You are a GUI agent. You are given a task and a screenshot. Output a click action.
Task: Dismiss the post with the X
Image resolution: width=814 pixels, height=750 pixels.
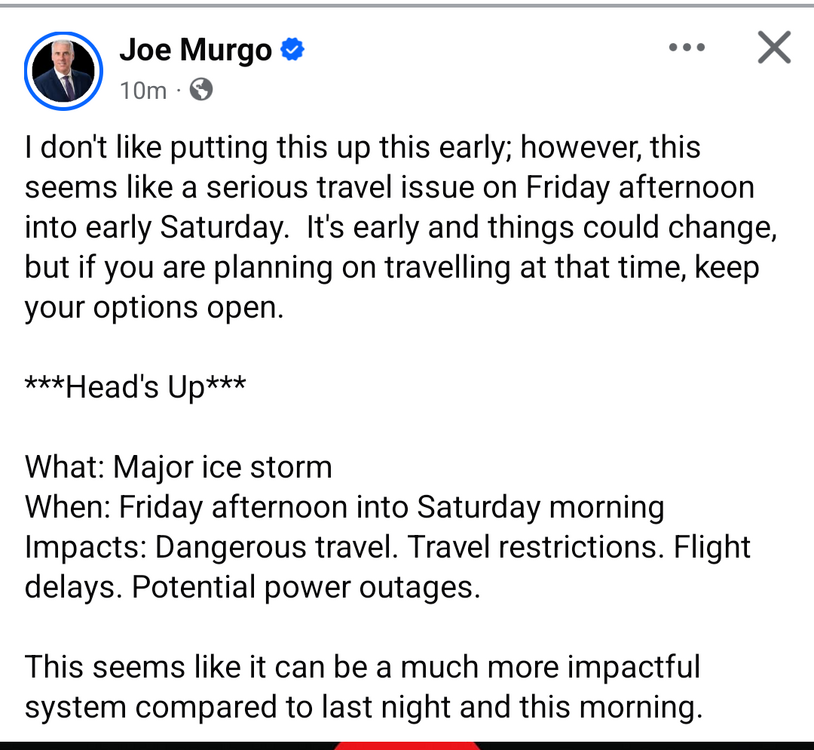point(774,47)
